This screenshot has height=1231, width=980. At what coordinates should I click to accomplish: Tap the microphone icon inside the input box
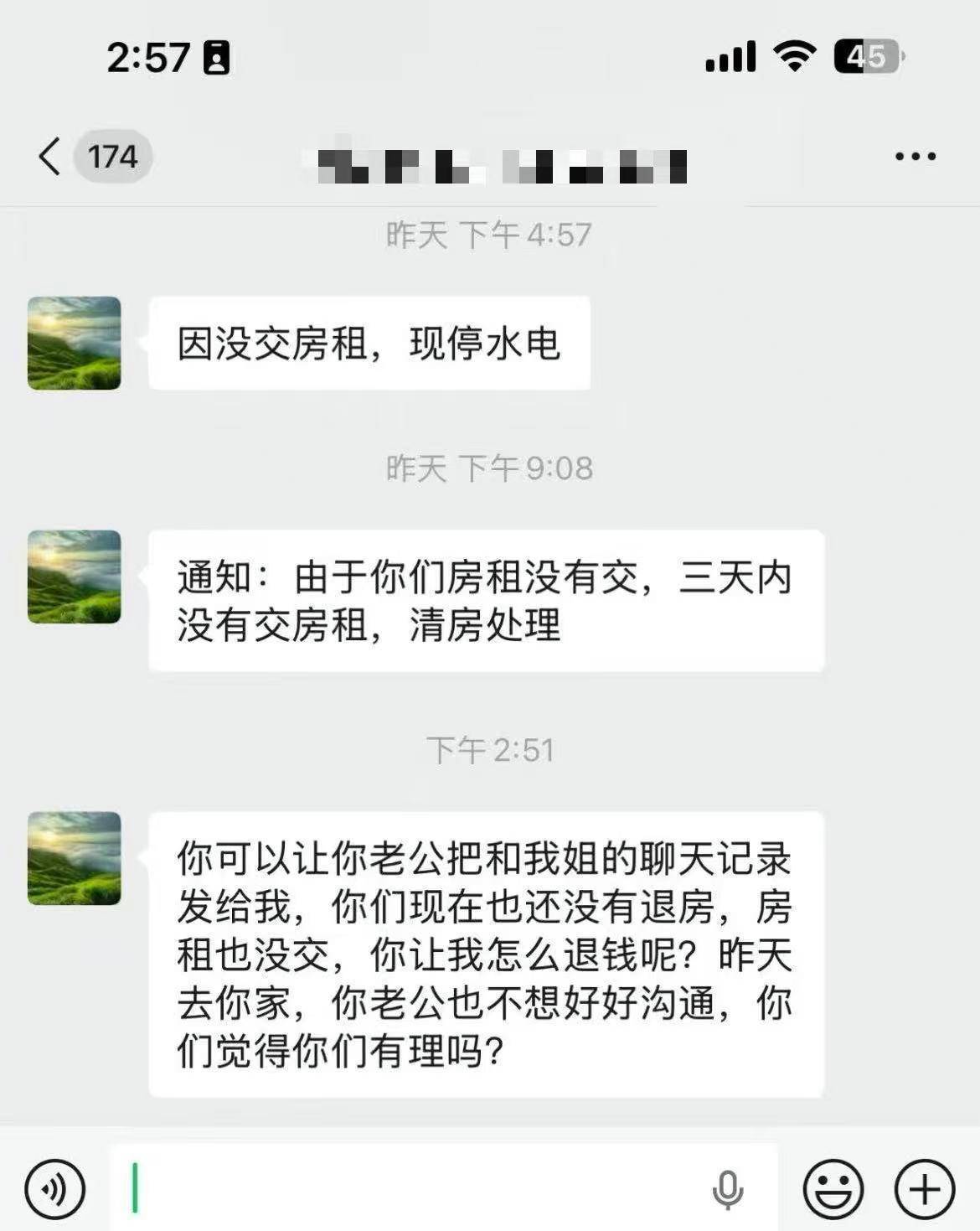point(727,1189)
